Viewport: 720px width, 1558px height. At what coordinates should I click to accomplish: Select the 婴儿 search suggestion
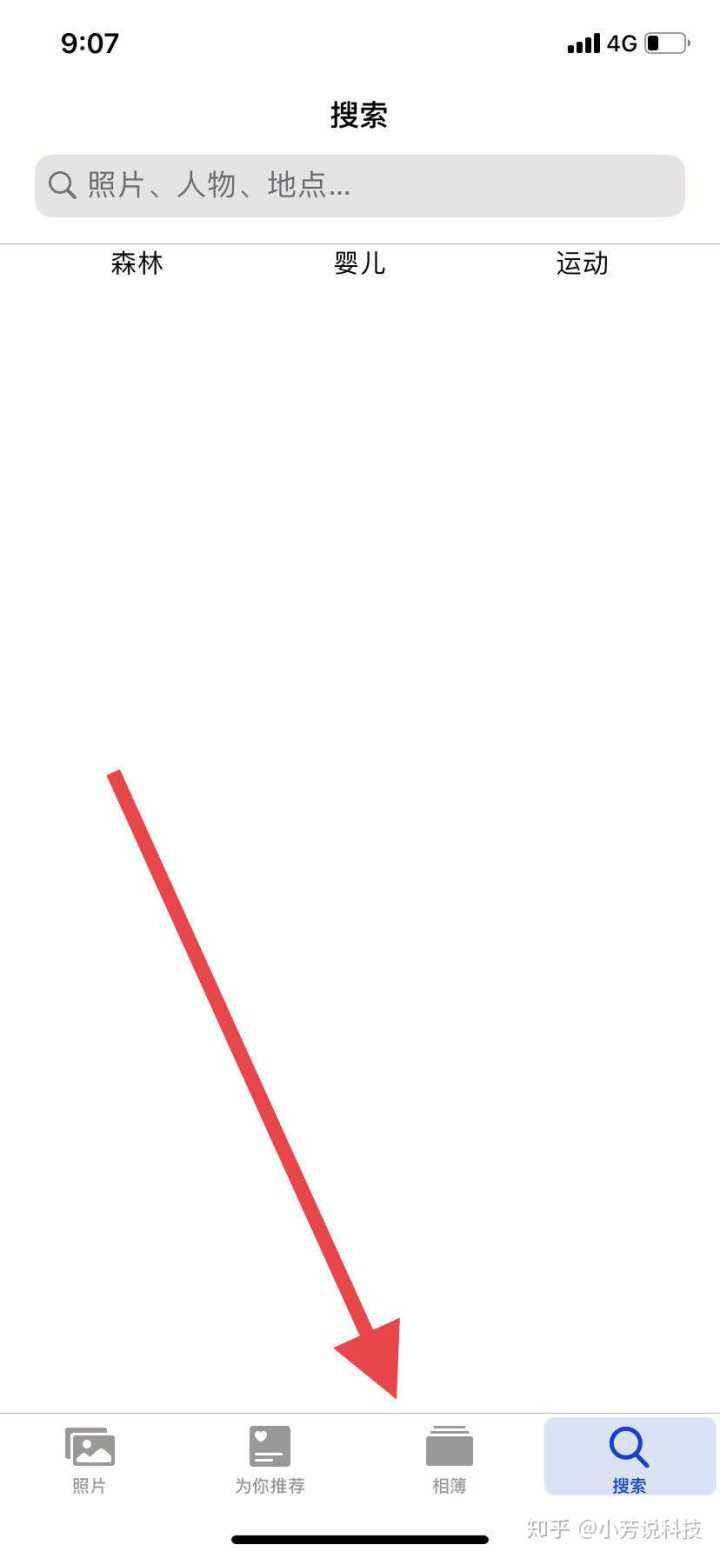[359, 264]
